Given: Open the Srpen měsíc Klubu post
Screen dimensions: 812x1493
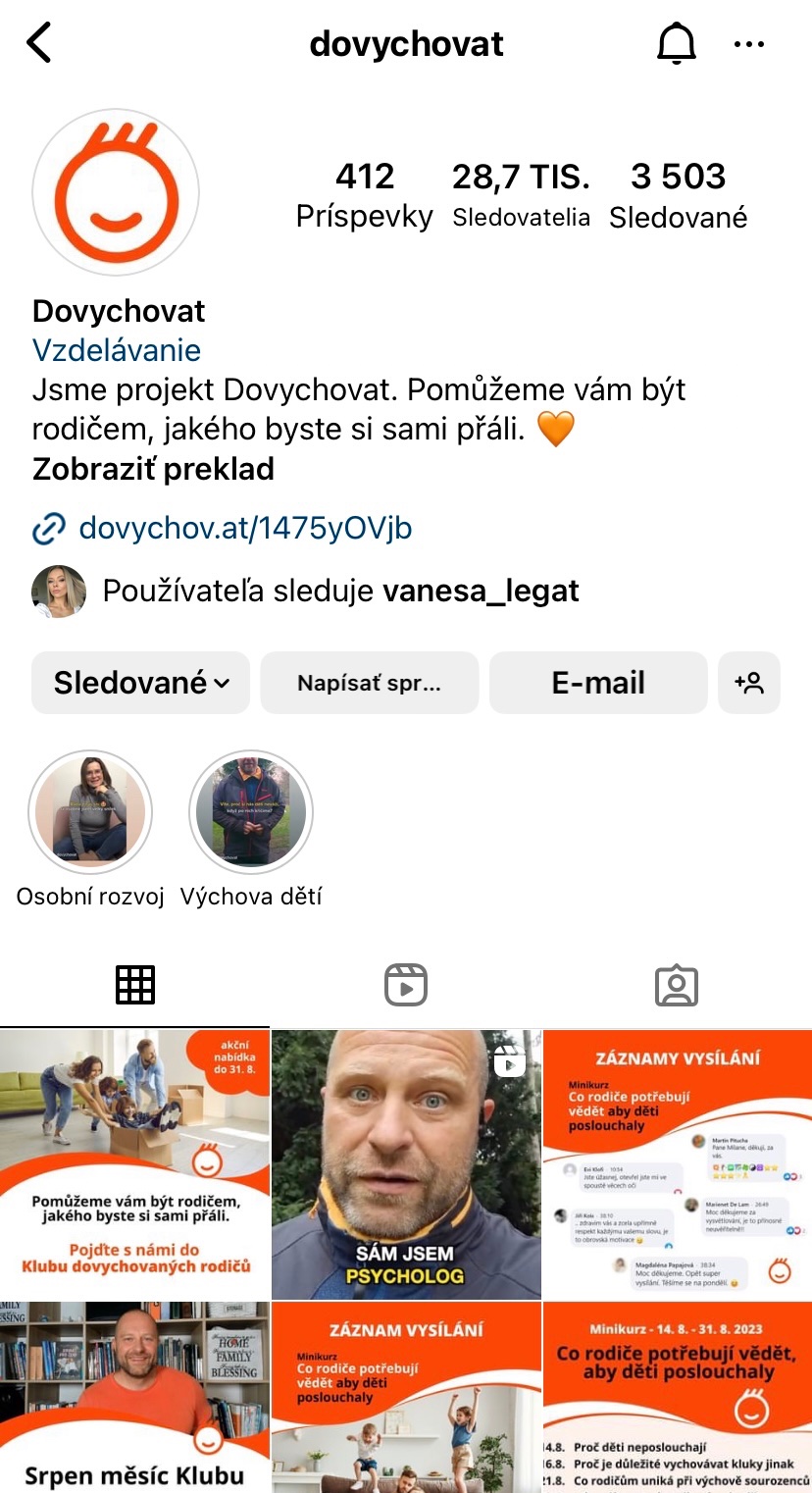Looking at the screenshot, I should (x=134, y=1397).
